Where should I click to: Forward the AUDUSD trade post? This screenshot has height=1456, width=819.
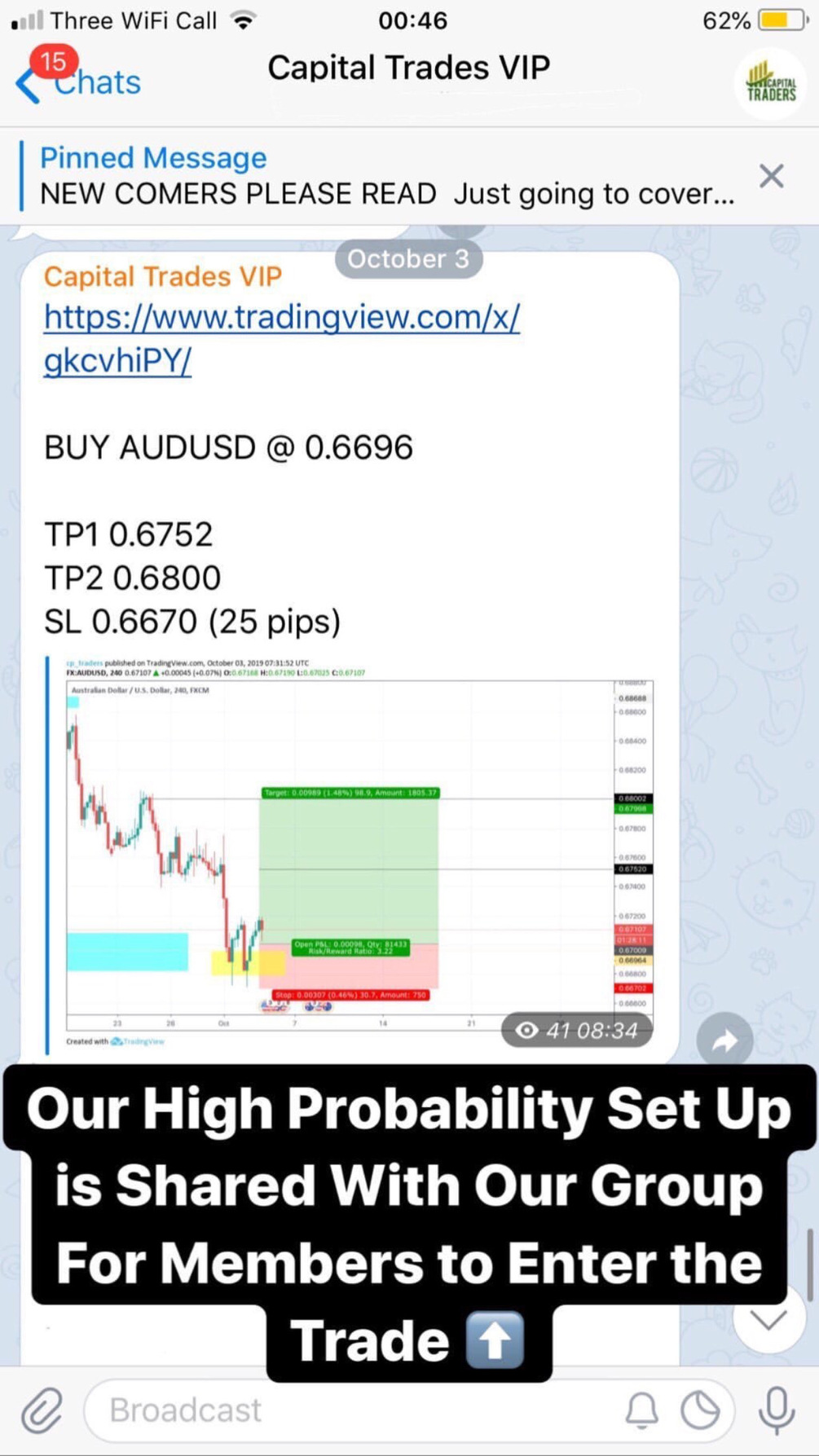point(724,1040)
